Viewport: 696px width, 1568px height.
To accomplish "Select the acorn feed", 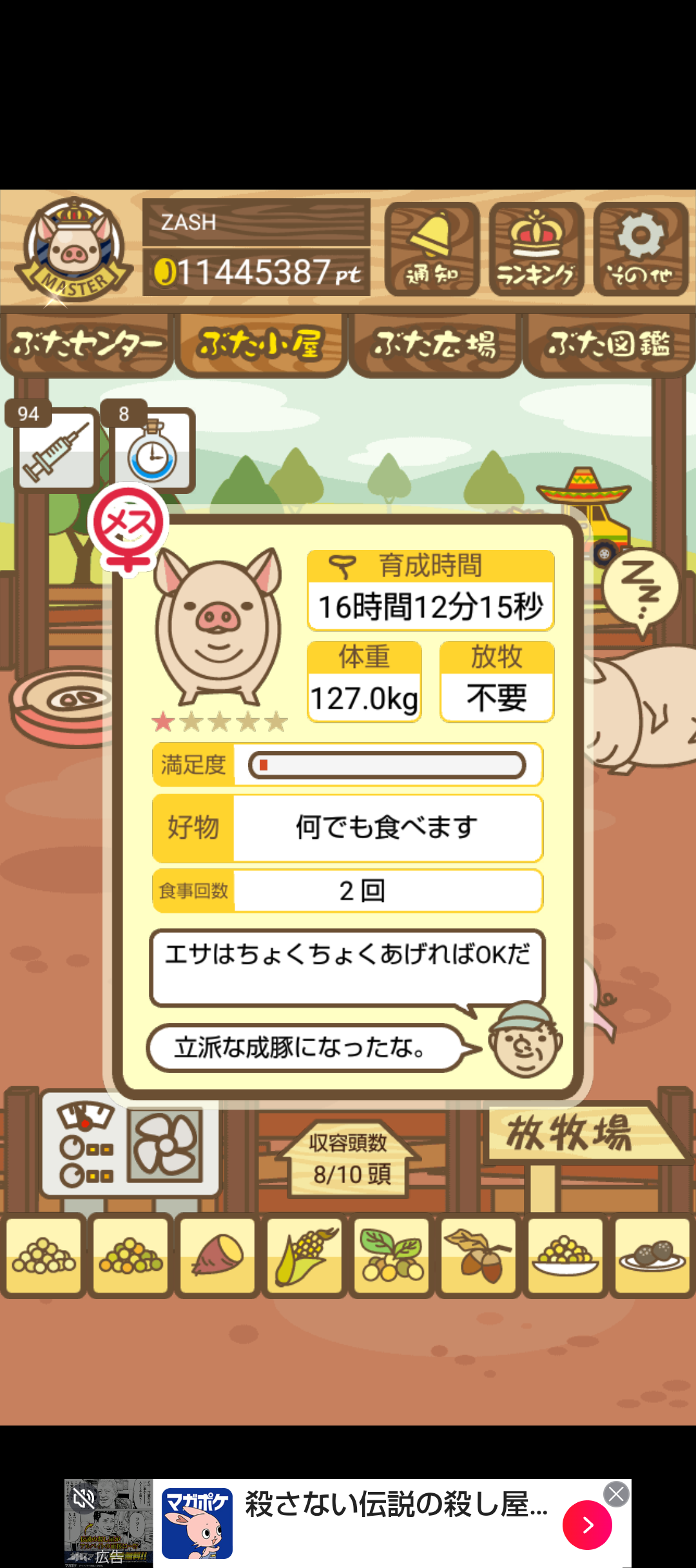I will (478, 1255).
